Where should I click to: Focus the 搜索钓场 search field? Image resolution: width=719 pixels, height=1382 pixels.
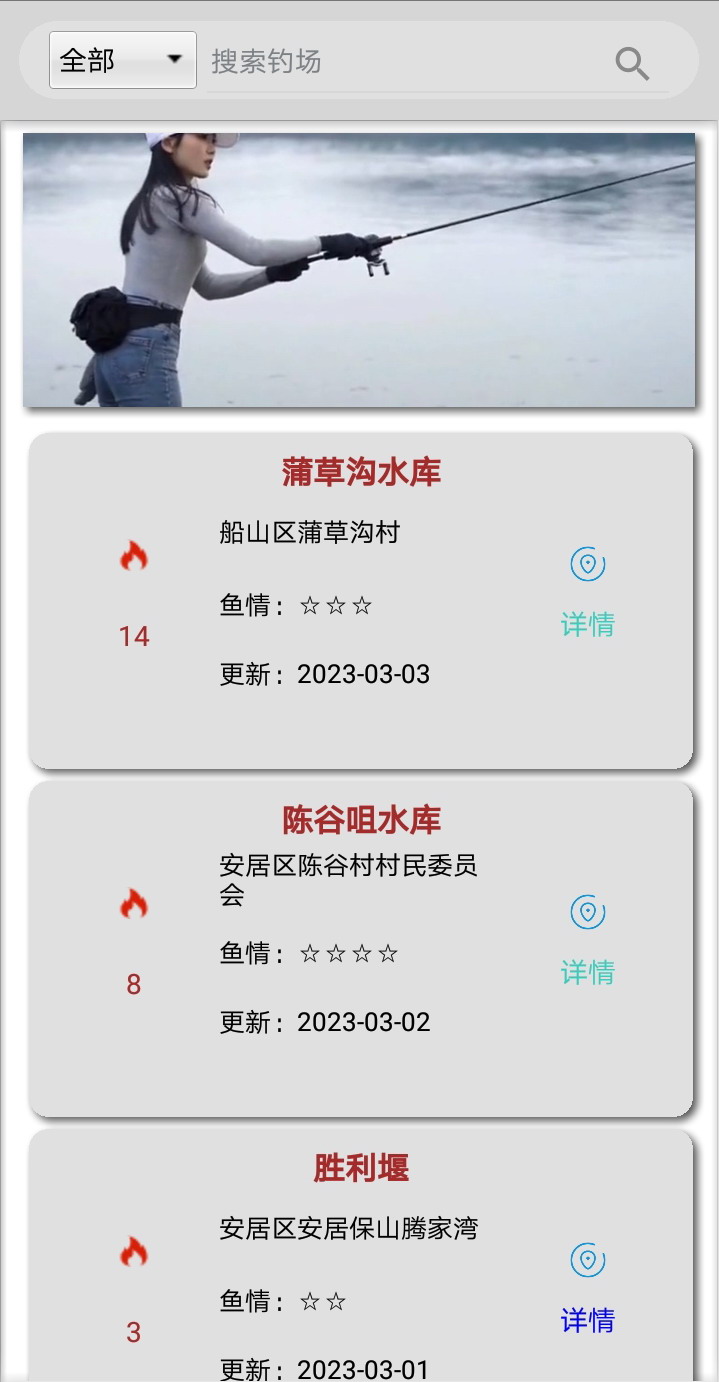[400, 62]
